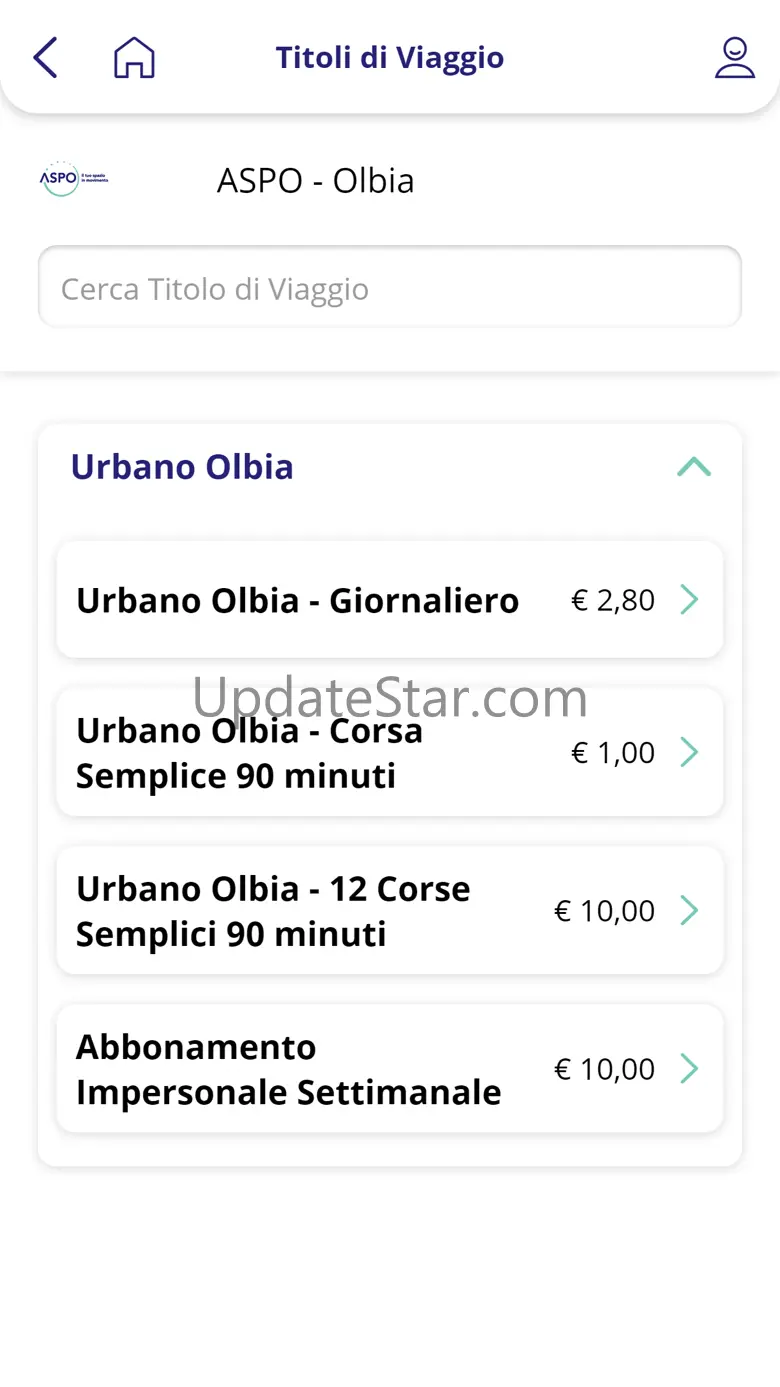The image size is (780, 1387).
Task: Choose Corsa Semplice 90 minuti ticket
Action: (390, 752)
